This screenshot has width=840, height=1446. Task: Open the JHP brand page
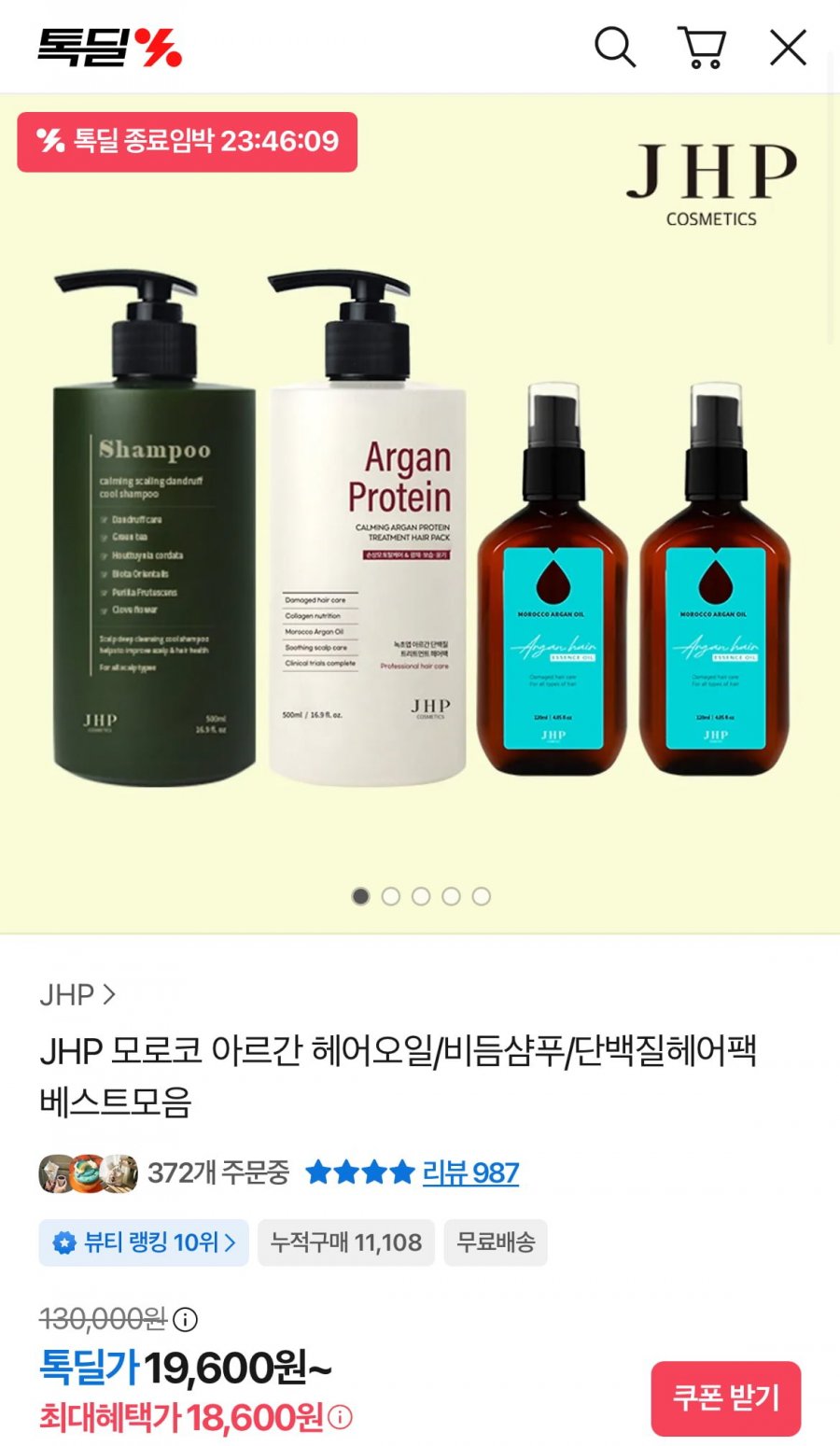coord(77,995)
